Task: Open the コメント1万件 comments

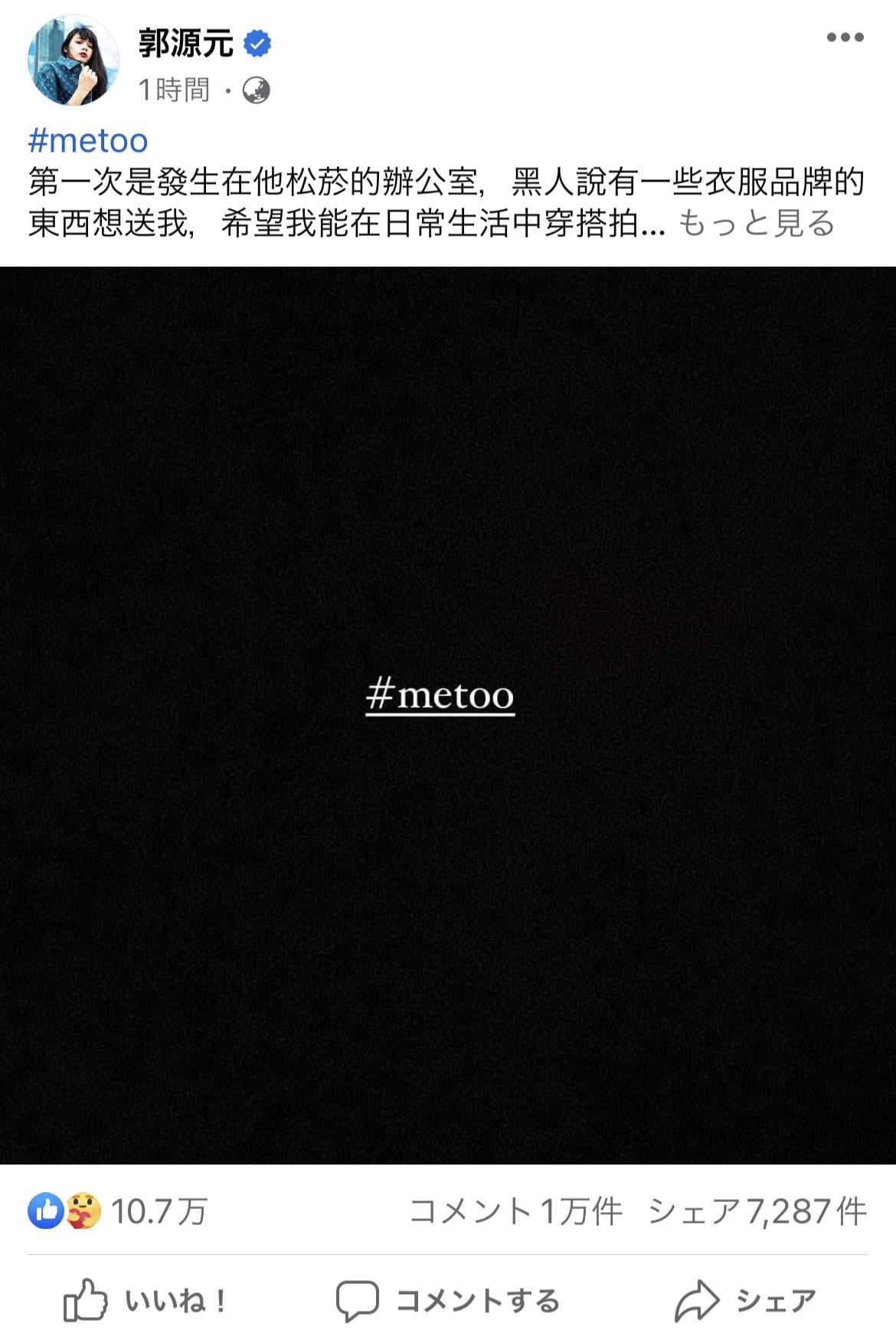Action: click(515, 1211)
